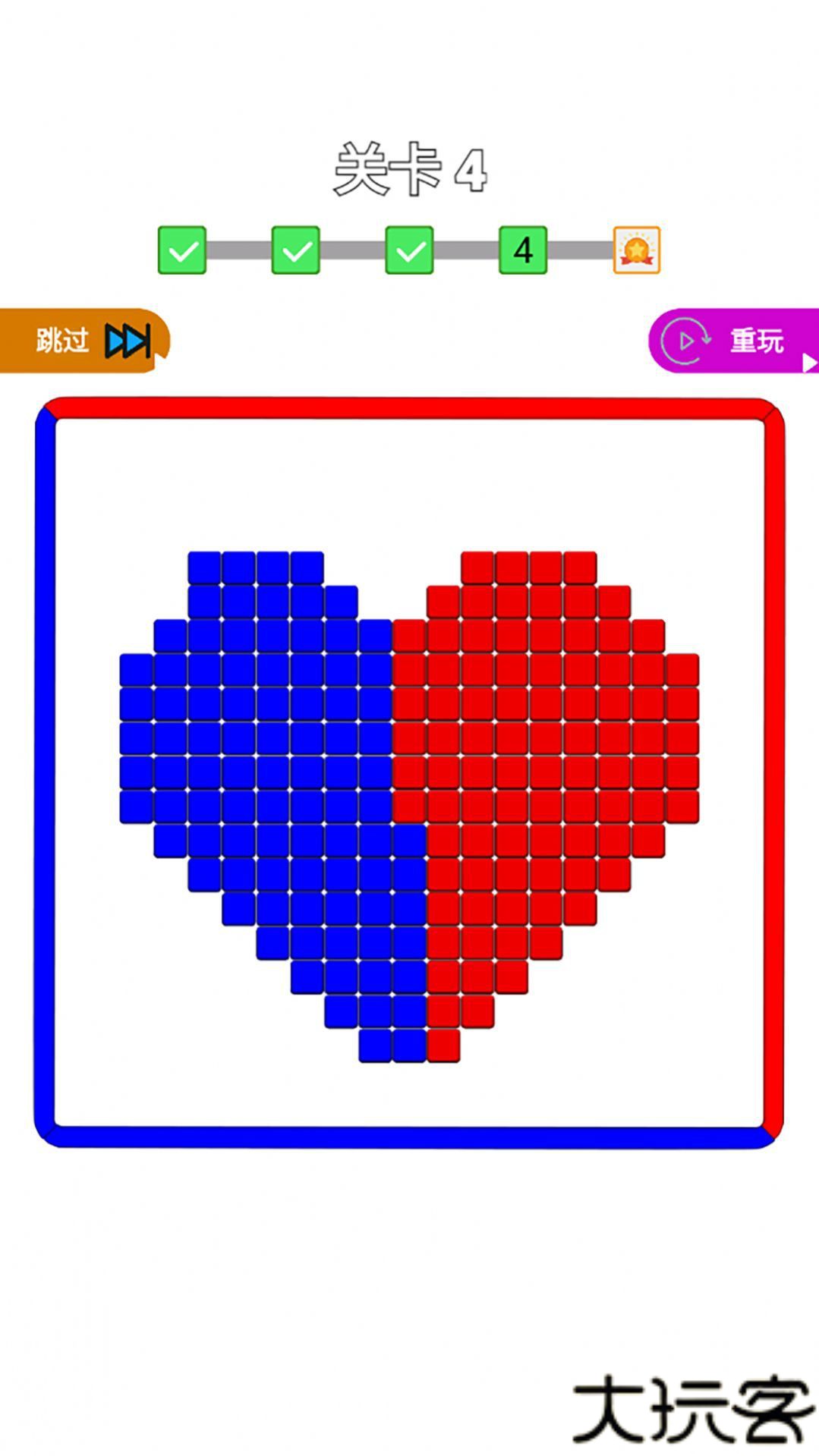
Task: Select the level 4 node on progress track
Action: [524, 250]
